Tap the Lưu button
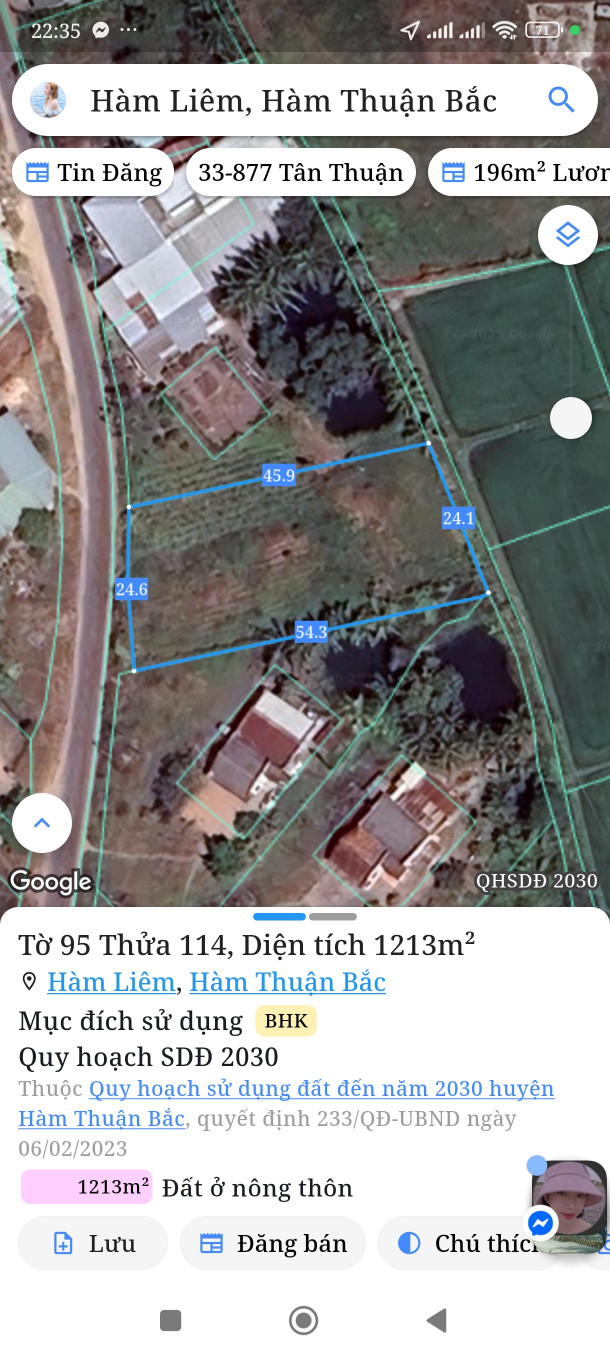 93,1243
